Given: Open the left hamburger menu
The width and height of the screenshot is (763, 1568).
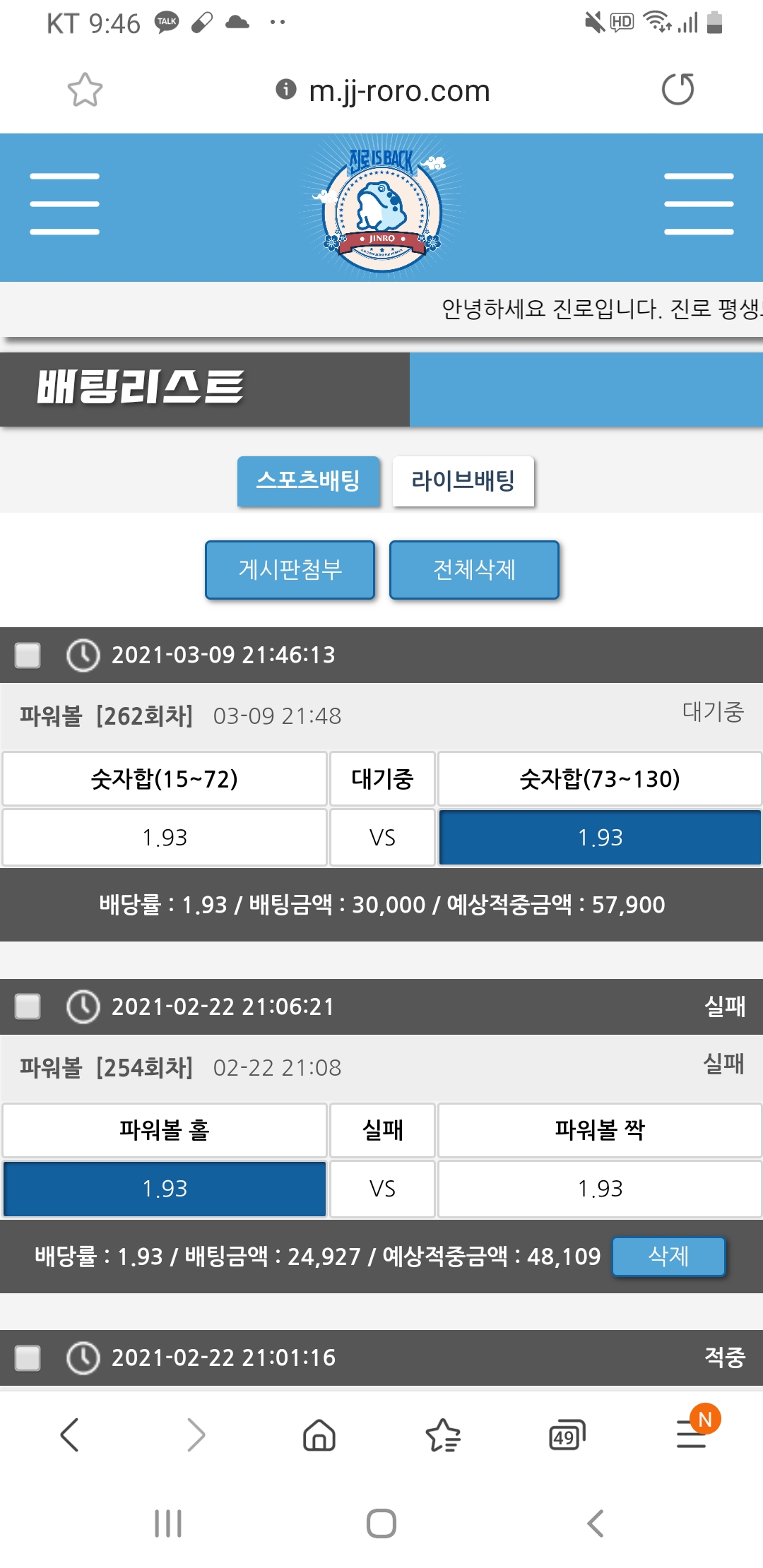Looking at the screenshot, I should coord(64,203).
